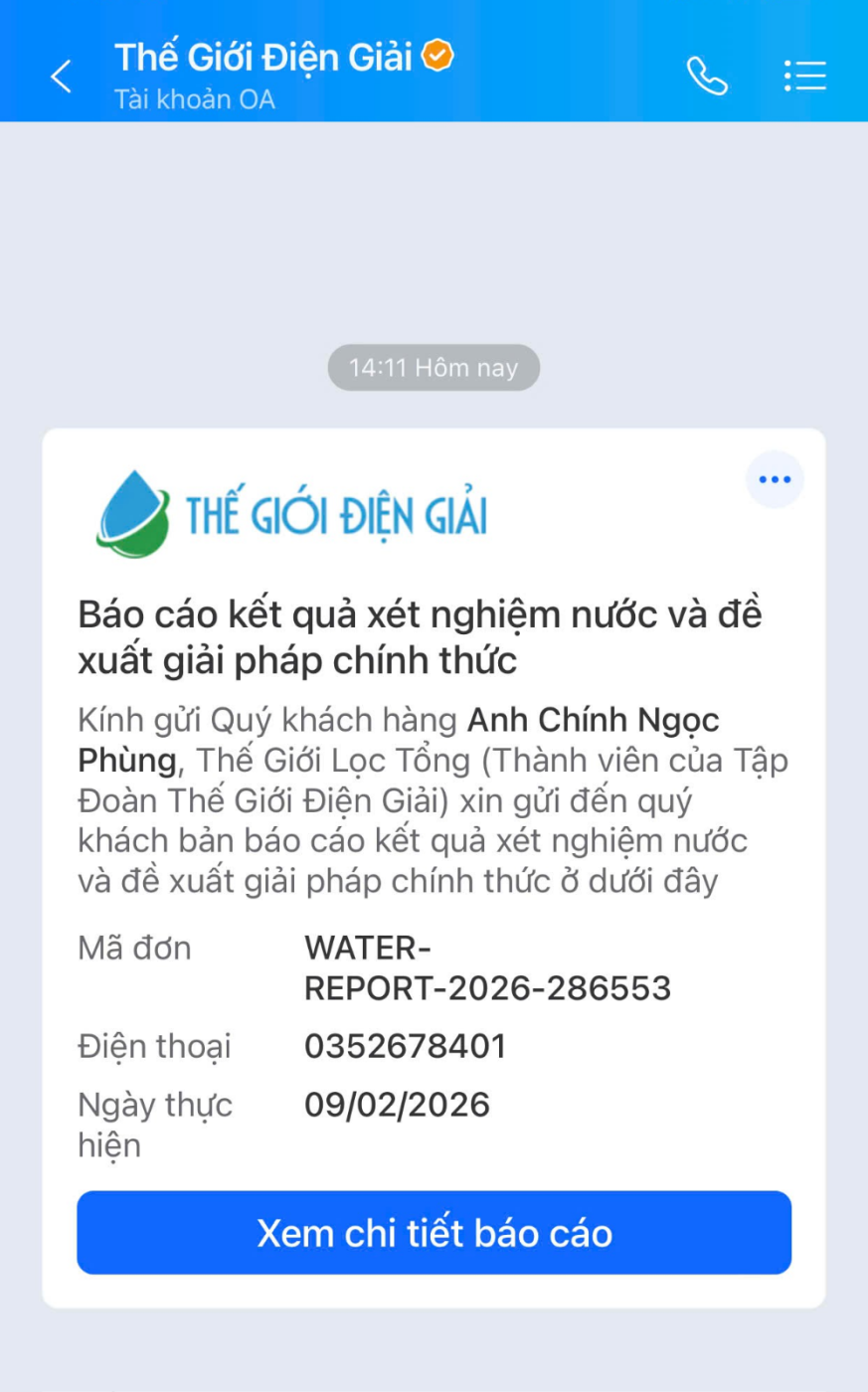This screenshot has width=868, height=1392.
Task: Tap the phone call icon
Action: point(708,75)
